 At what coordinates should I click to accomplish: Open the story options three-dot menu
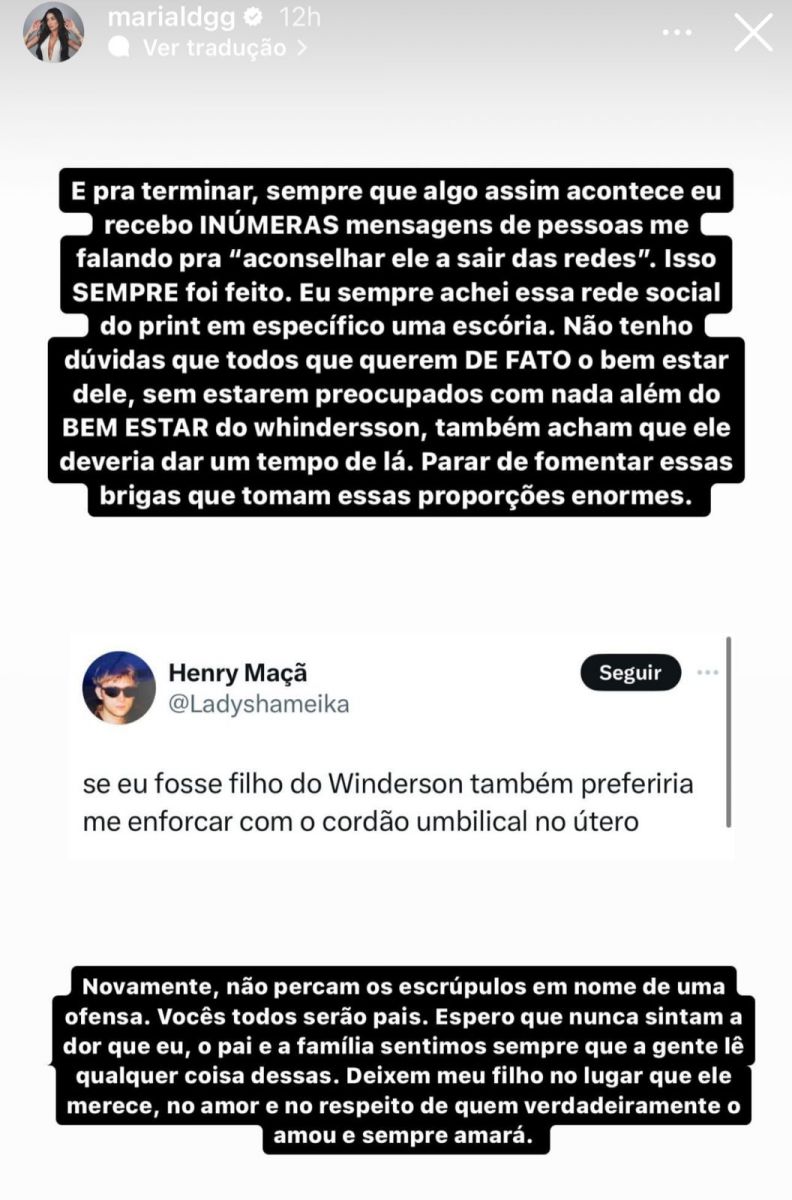[677, 32]
